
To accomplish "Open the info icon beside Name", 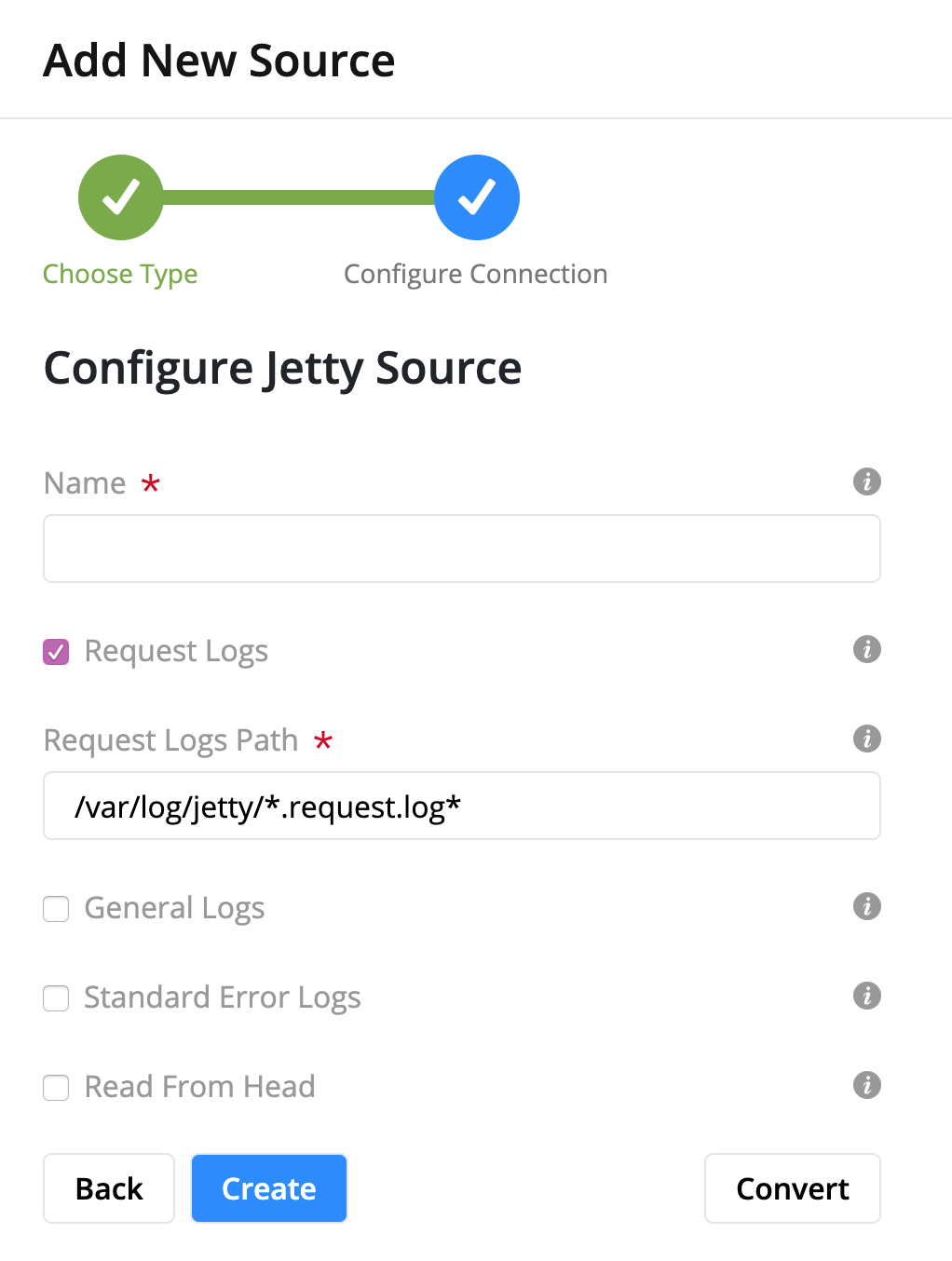I will [x=866, y=481].
